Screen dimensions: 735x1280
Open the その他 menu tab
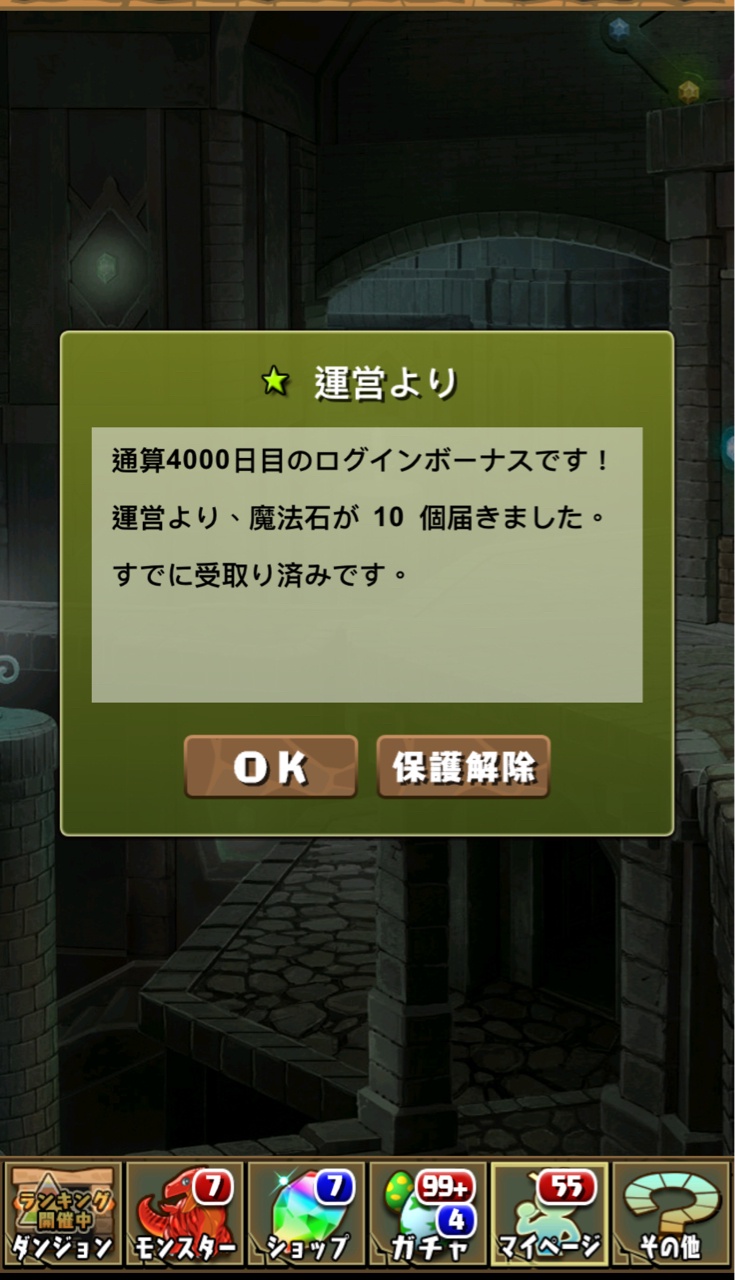pyautogui.click(x=672, y=1213)
